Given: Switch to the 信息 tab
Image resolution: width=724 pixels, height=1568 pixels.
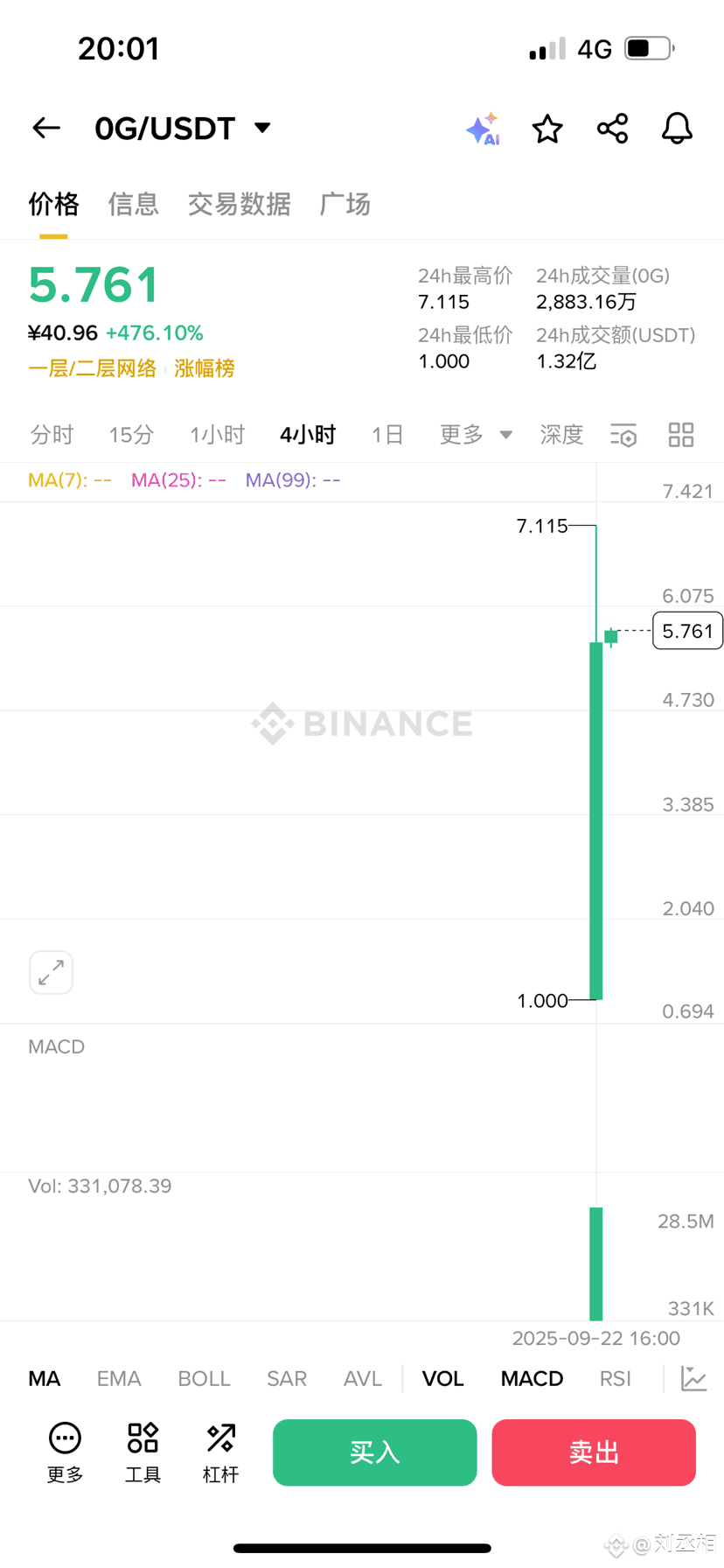Looking at the screenshot, I should click(133, 205).
